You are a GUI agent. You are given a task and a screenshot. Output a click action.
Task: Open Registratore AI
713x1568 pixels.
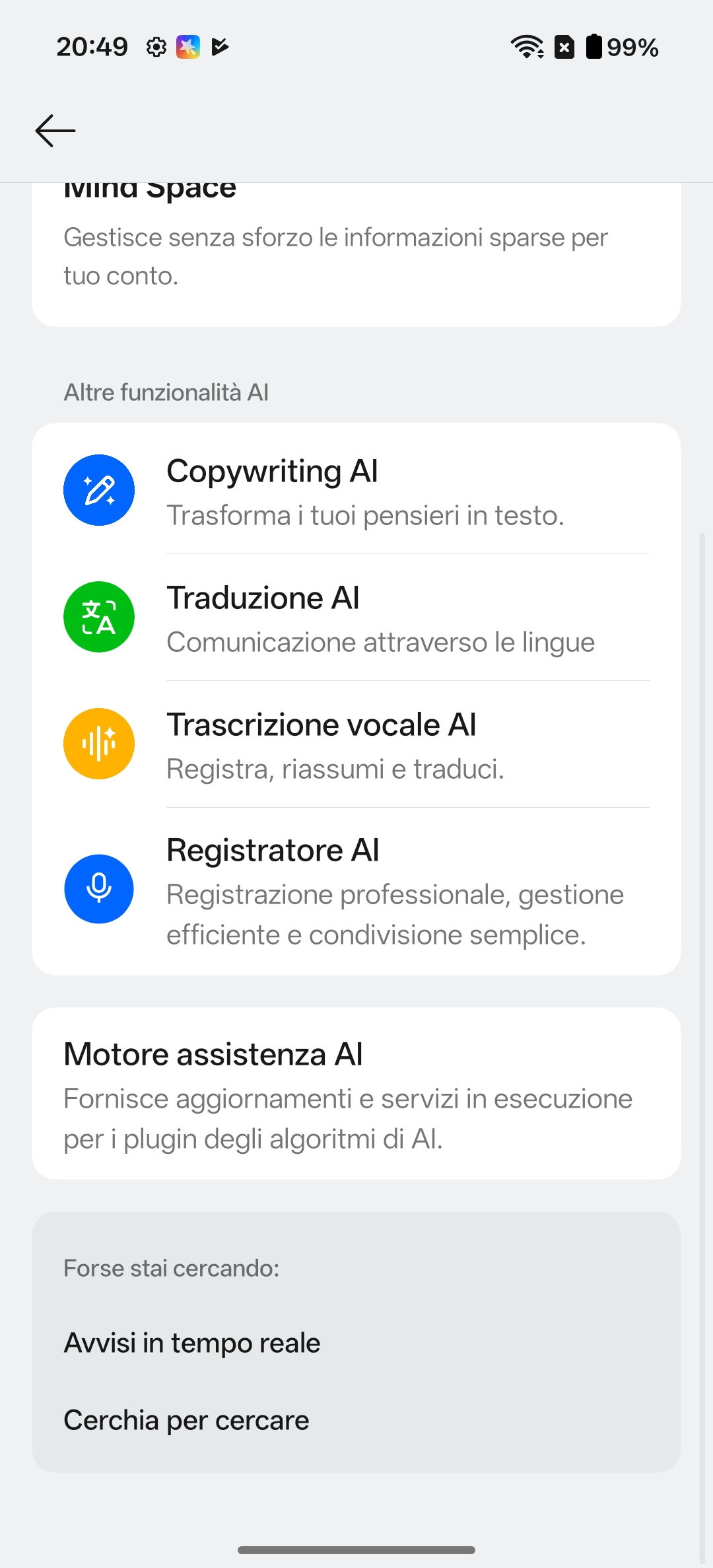coord(356,890)
